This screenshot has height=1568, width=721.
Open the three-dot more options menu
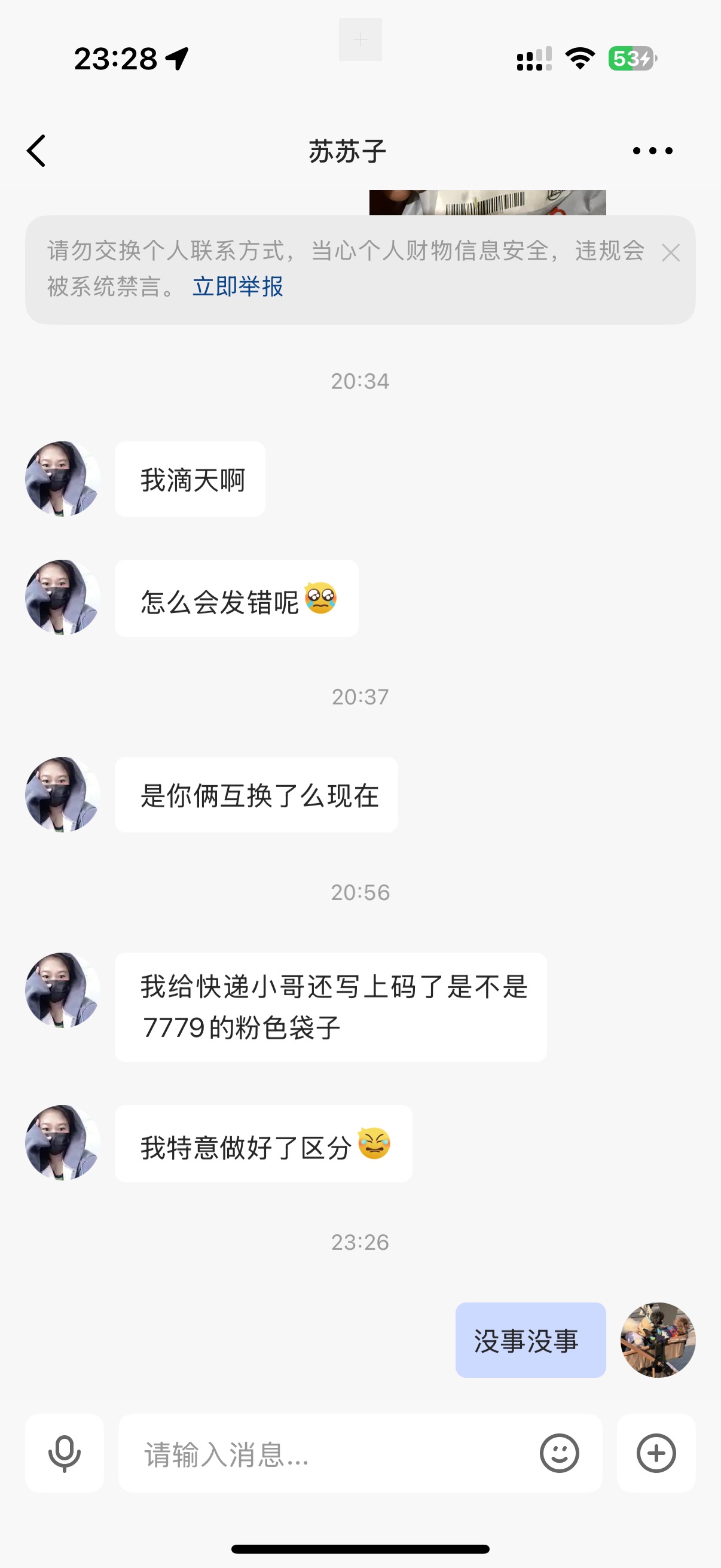click(x=652, y=151)
